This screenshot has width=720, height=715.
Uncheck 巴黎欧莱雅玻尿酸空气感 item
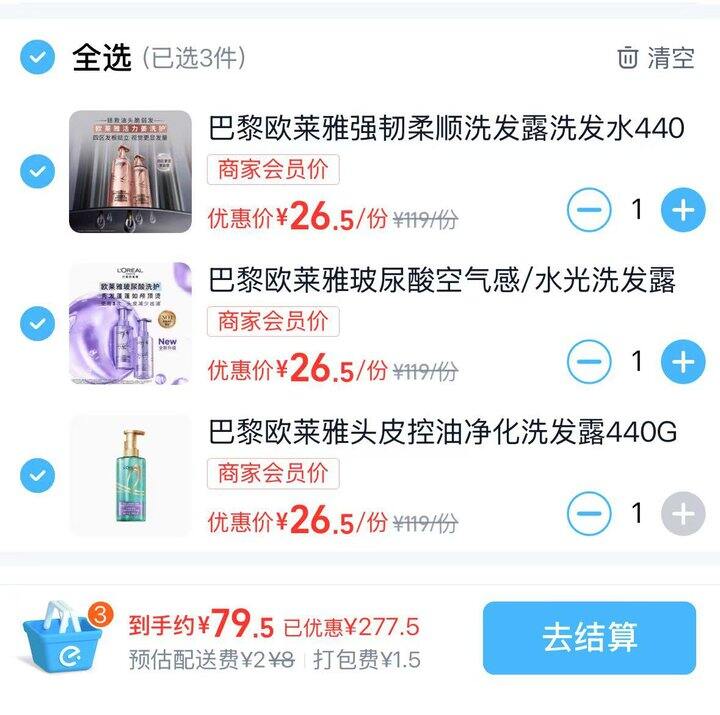point(37,323)
